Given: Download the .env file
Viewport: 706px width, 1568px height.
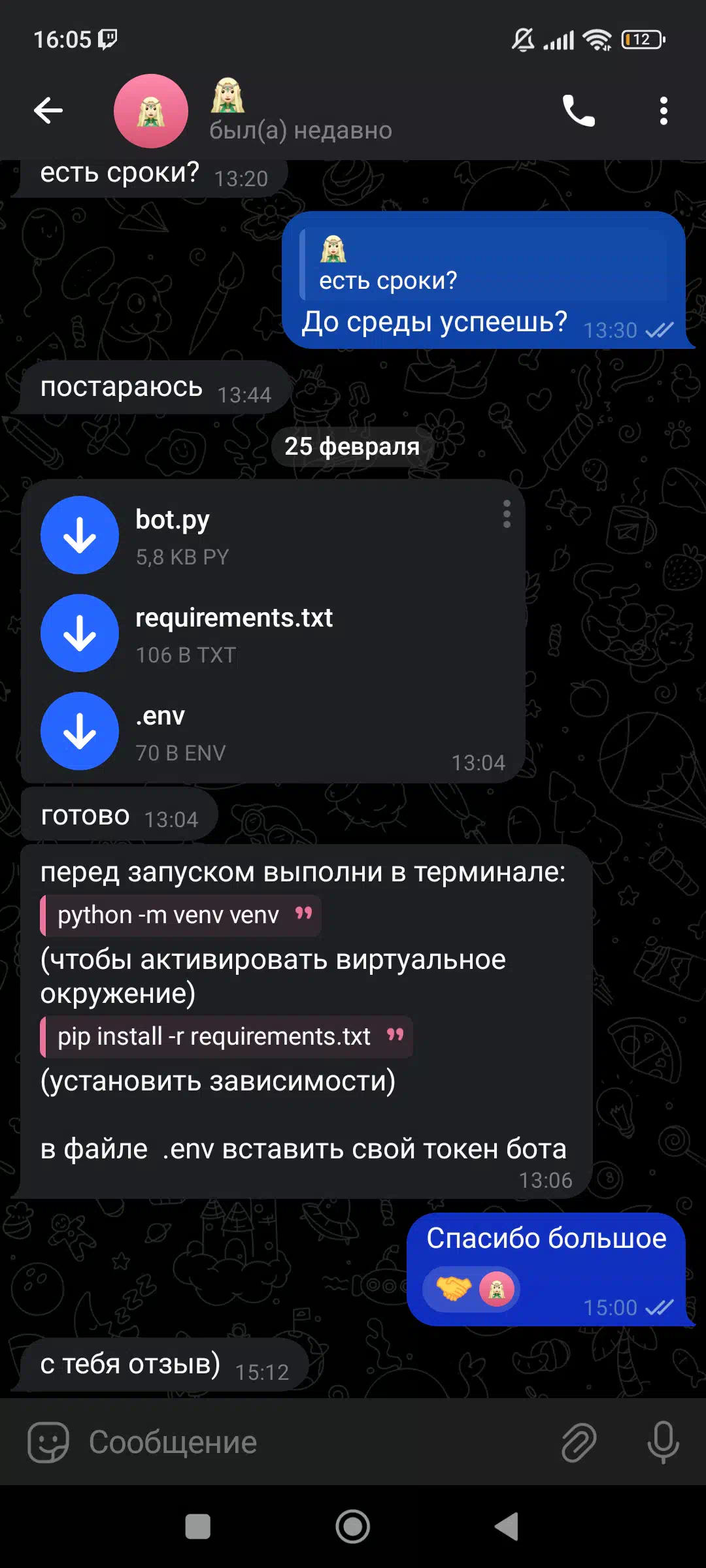Looking at the screenshot, I should click(80, 731).
